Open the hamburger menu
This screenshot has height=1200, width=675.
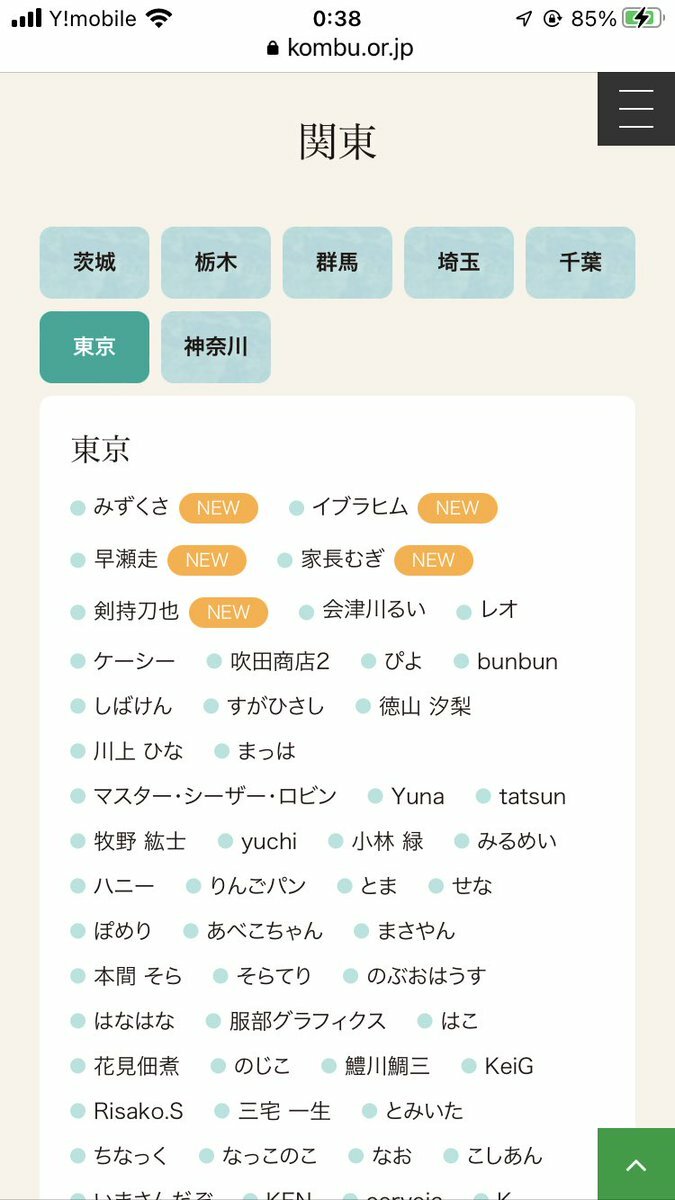tap(636, 109)
